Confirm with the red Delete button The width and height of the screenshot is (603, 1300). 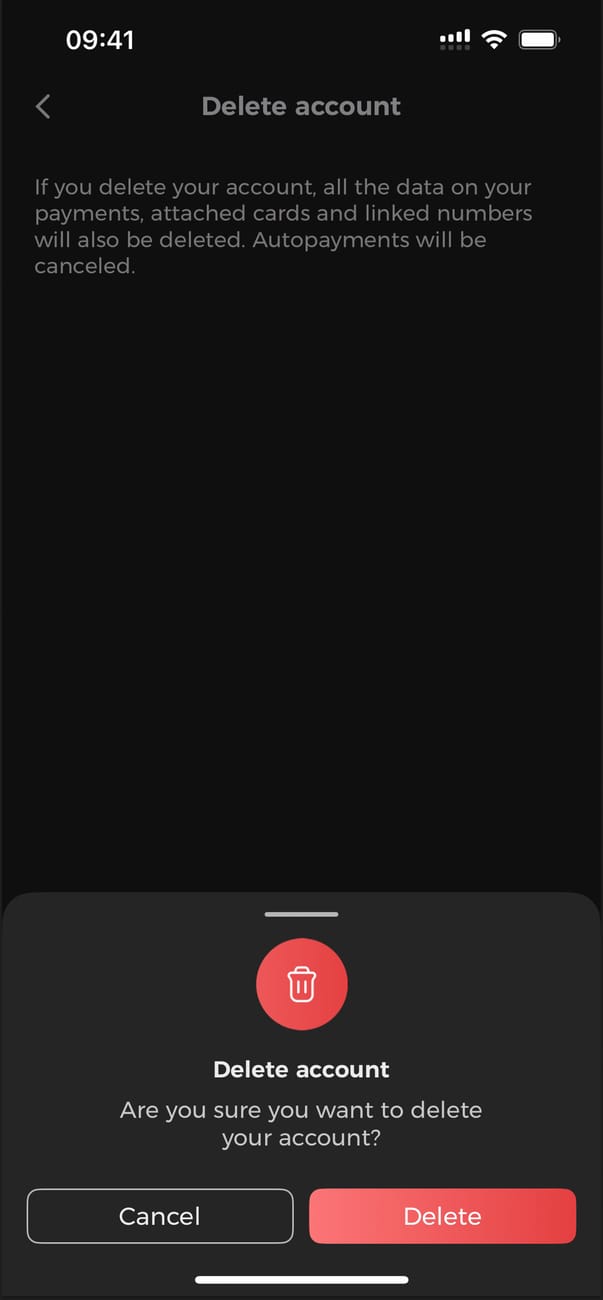pyautogui.click(x=442, y=1216)
